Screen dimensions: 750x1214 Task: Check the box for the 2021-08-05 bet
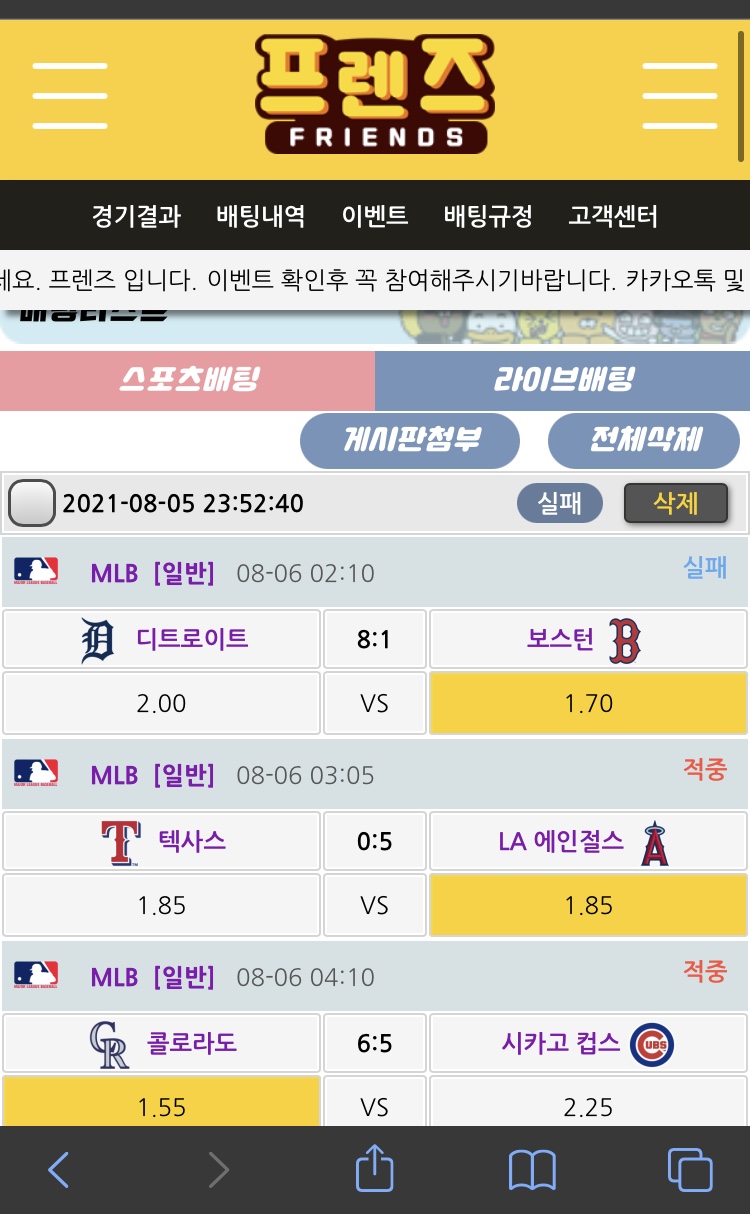click(x=32, y=503)
